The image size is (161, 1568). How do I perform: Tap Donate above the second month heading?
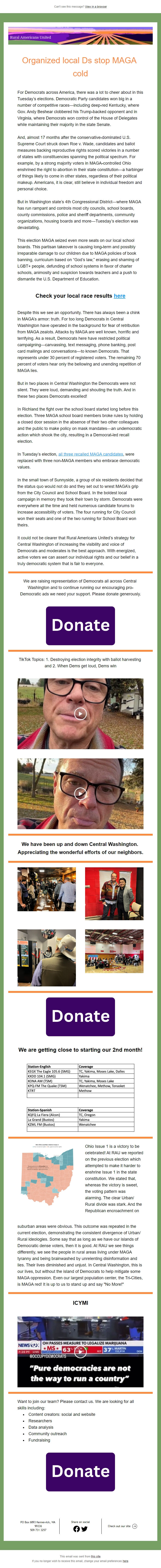point(80,1016)
